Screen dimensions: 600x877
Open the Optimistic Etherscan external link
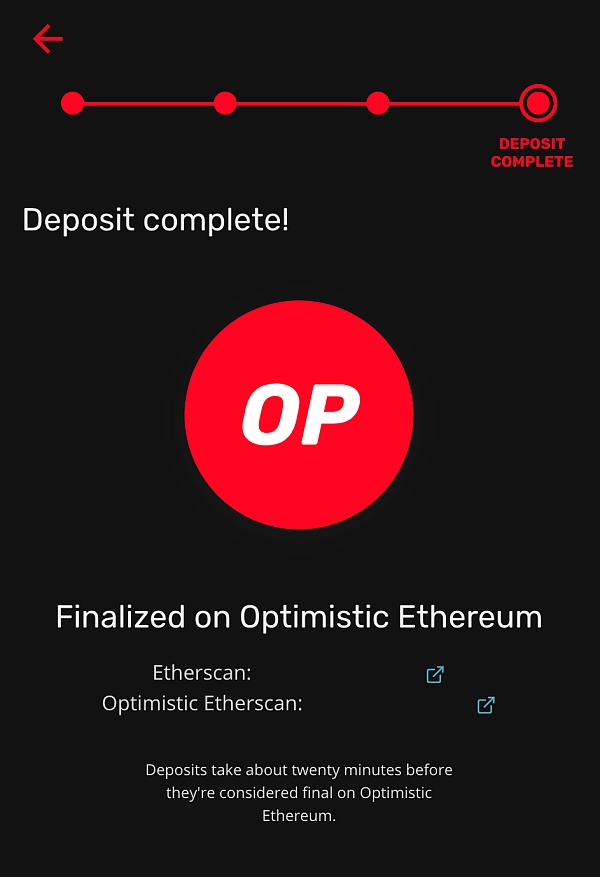coord(486,705)
